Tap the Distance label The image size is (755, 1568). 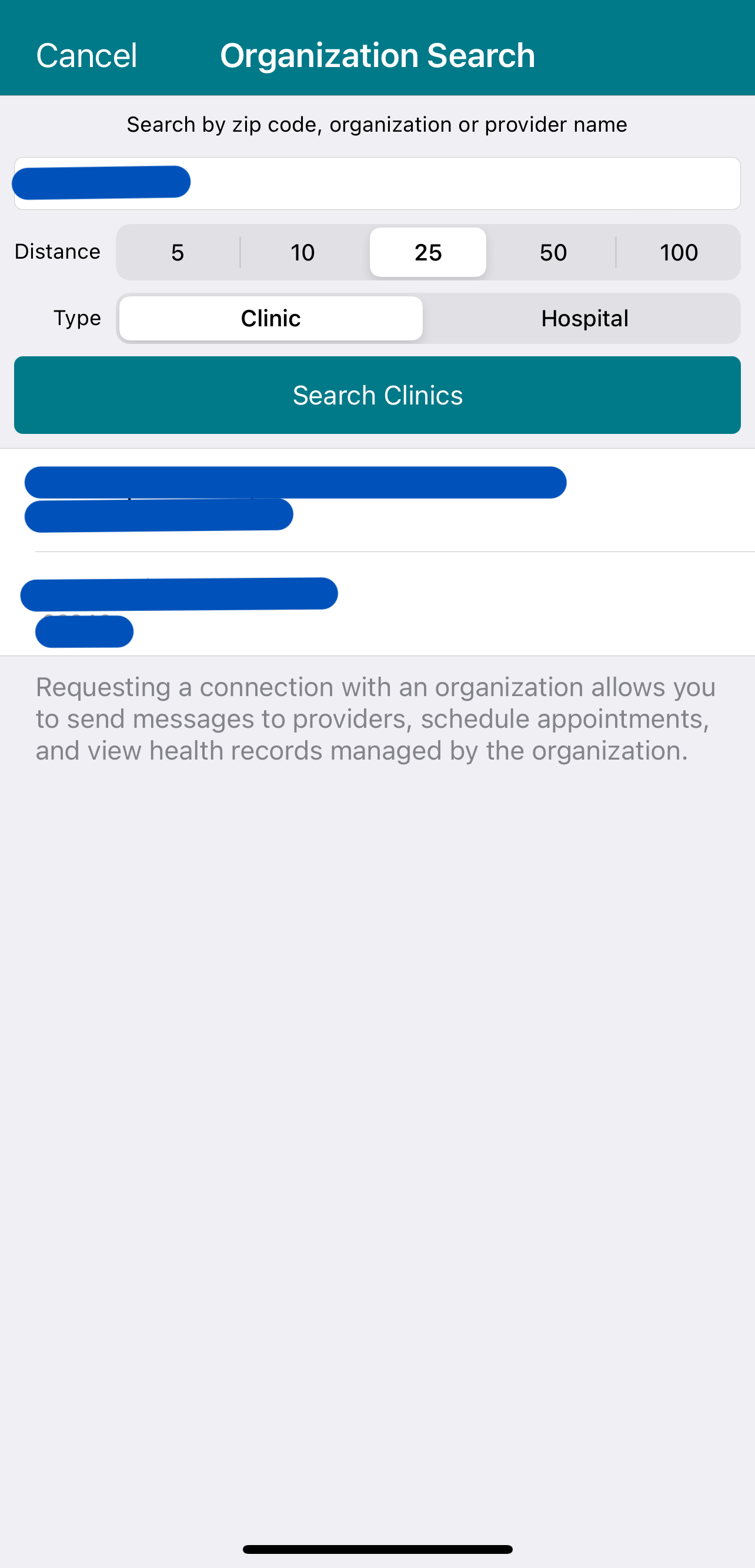pos(57,252)
